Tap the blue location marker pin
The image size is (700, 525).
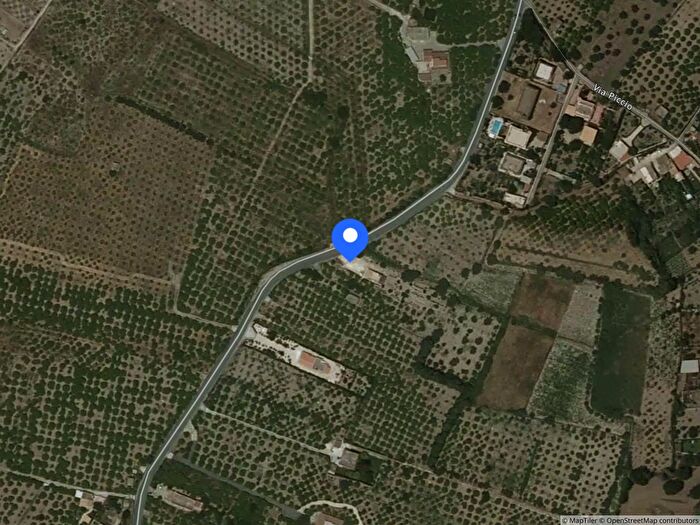pyautogui.click(x=350, y=239)
